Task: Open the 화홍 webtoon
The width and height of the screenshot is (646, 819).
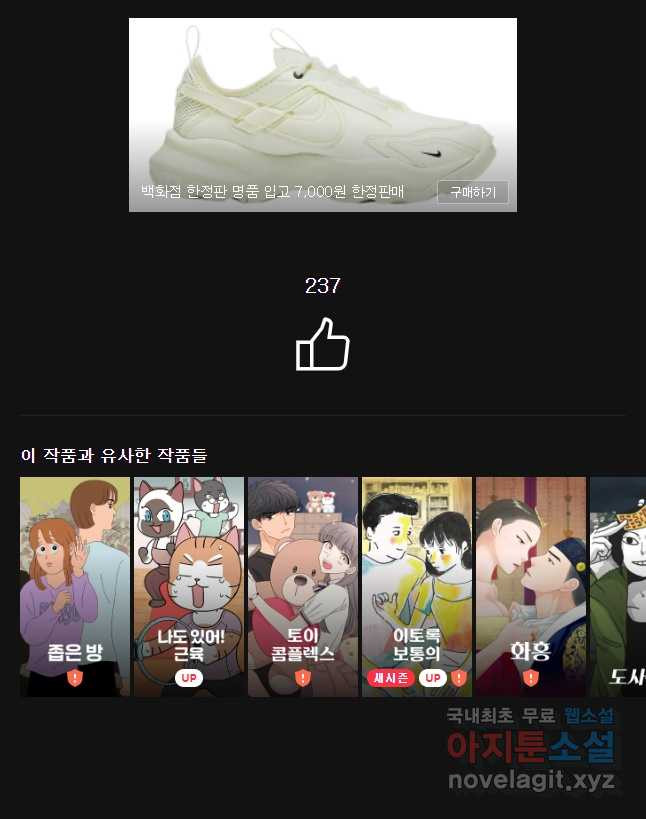Action: [x=531, y=586]
